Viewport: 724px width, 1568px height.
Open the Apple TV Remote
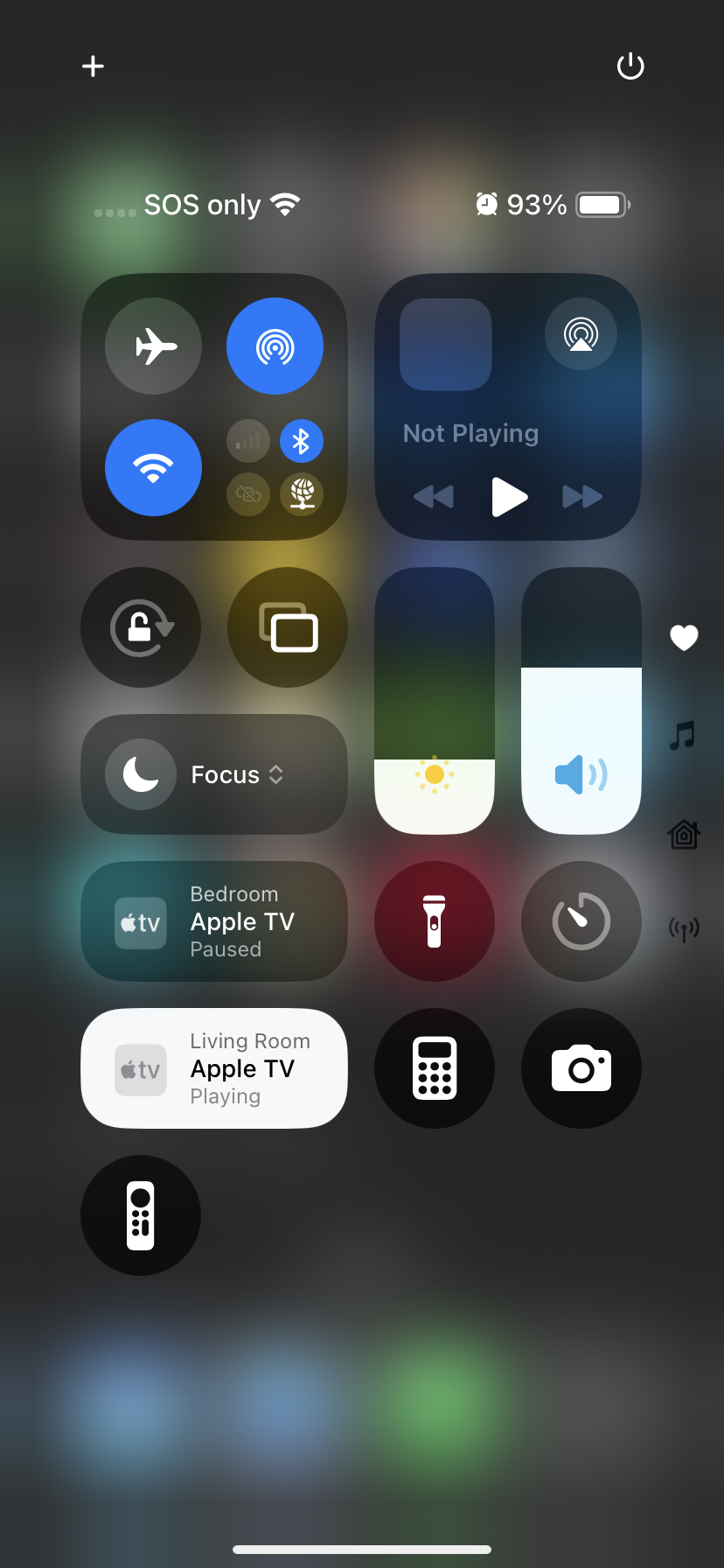pyautogui.click(x=141, y=1215)
